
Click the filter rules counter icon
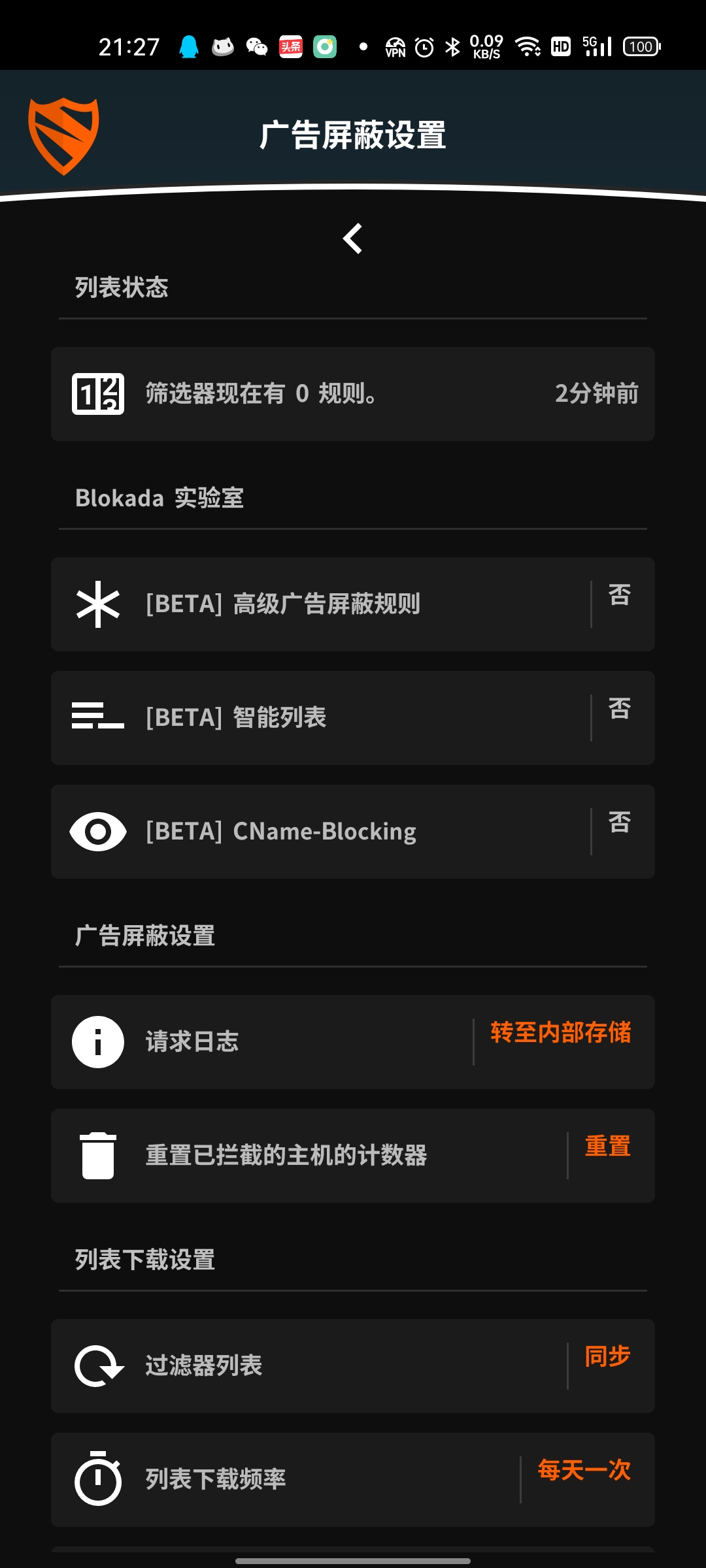coord(97,393)
